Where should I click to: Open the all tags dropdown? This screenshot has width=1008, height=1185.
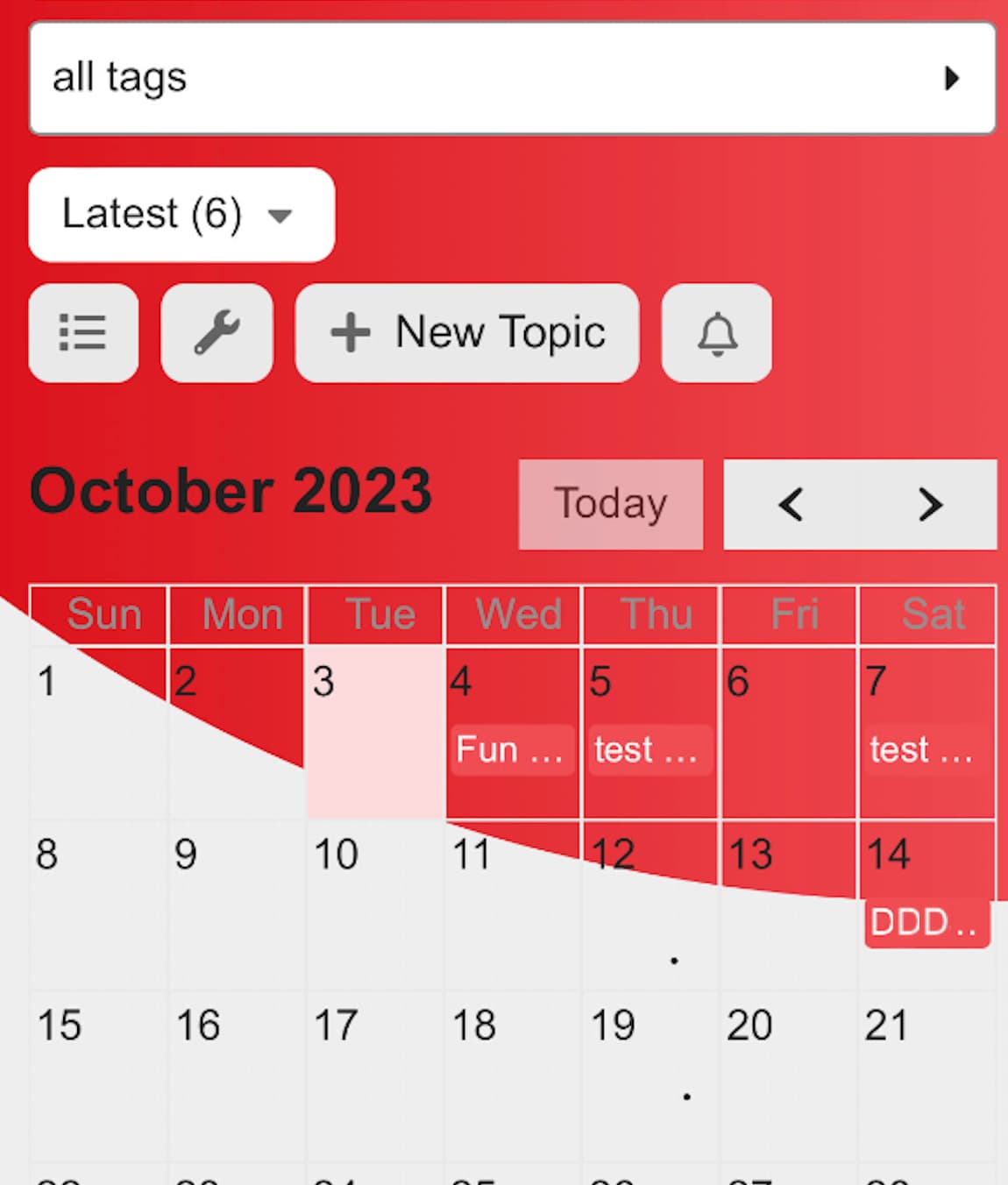[512, 78]
